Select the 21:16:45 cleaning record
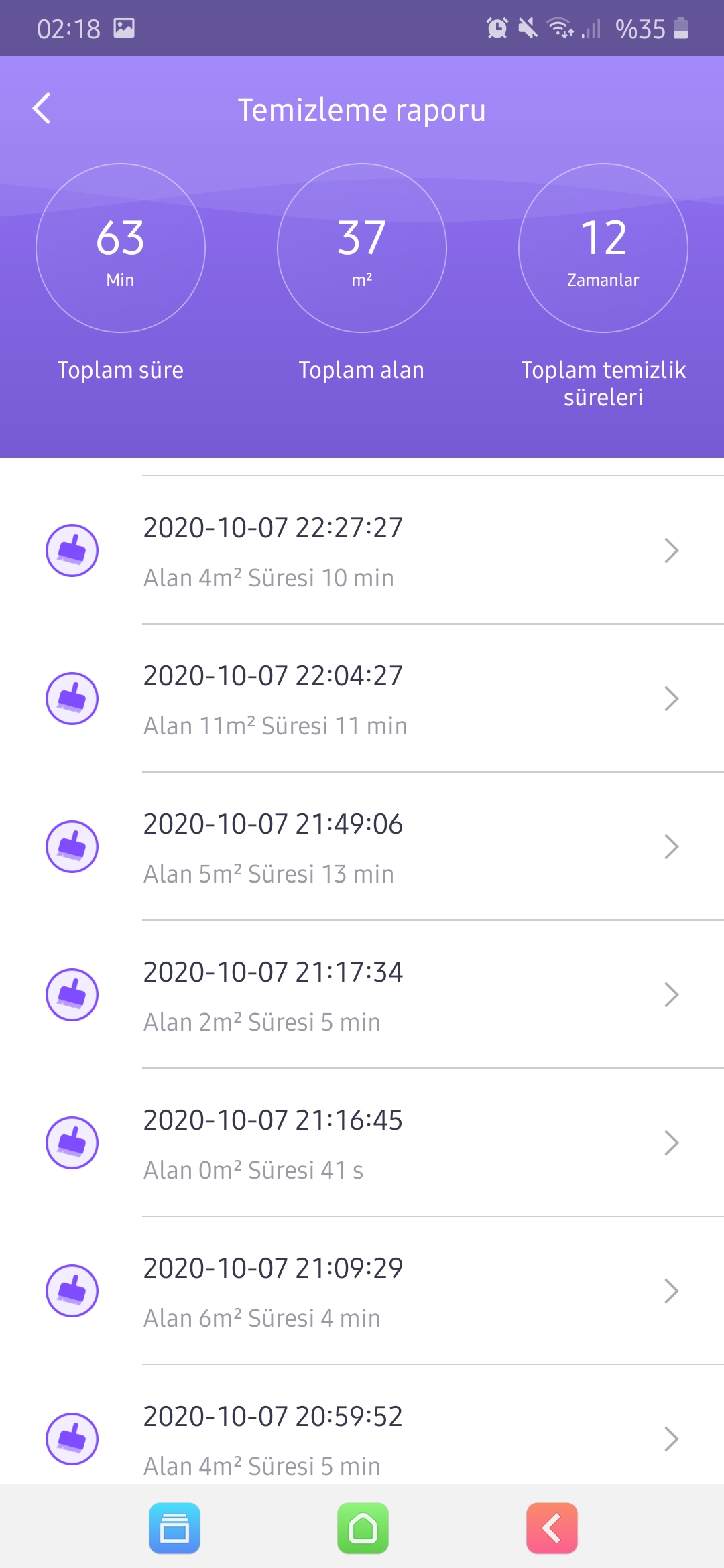Viewport: 724px width, 1568px height. [x=362, y=1142]
